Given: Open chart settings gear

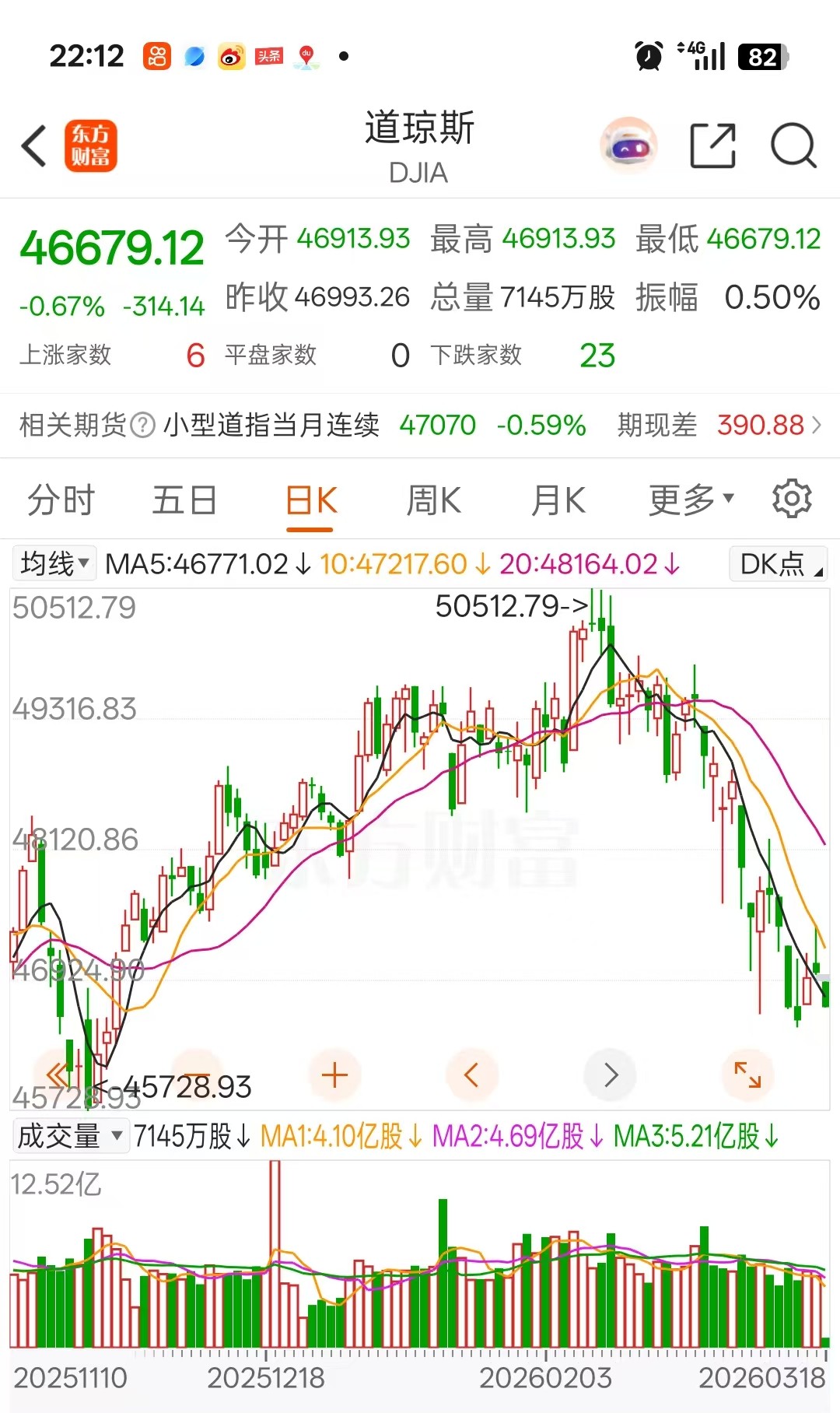Looking at the screenshot, I should 792,499.
